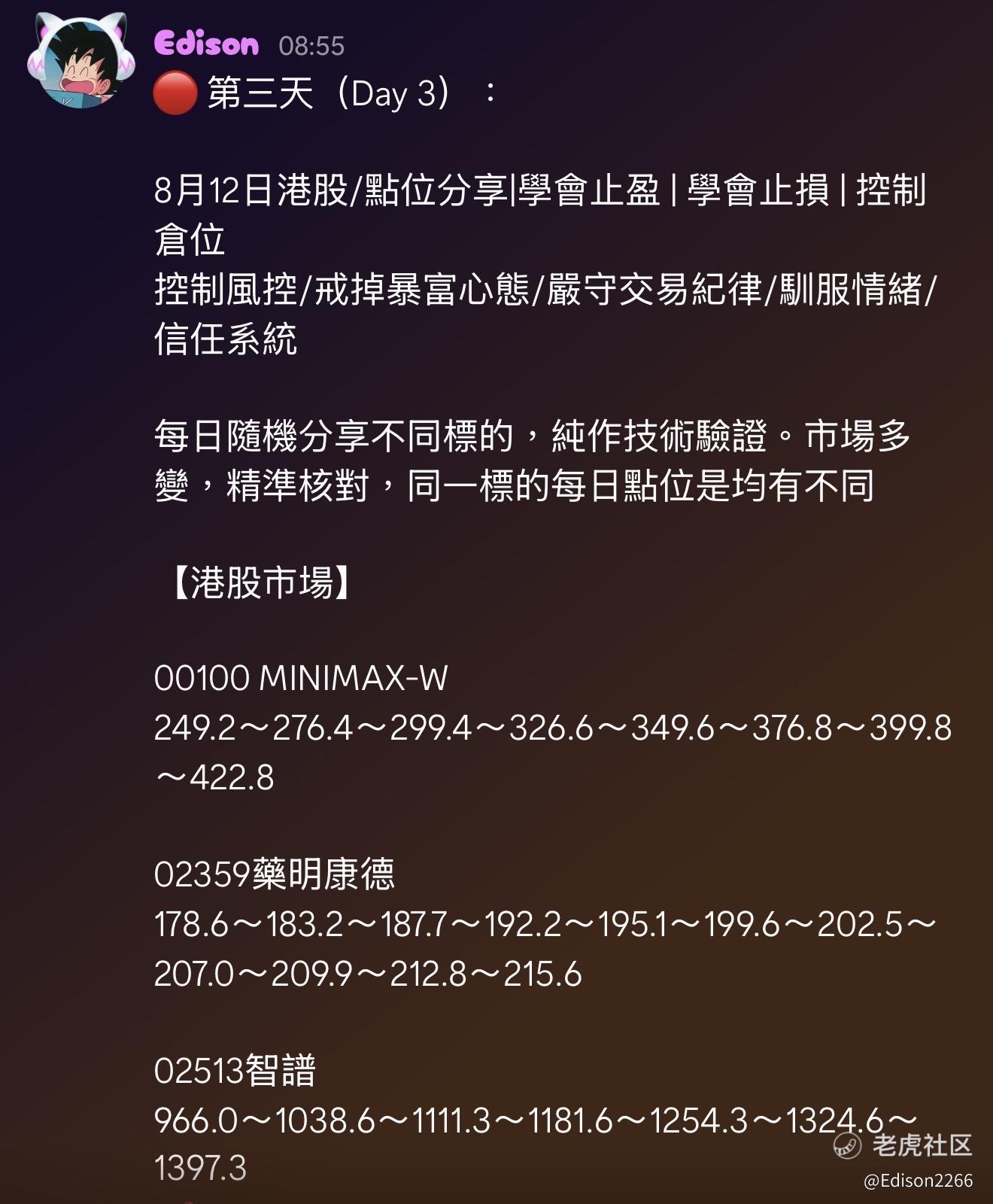The image size is (993, 1204).
Task: Tap the Edison username
Action: point(206,44)
